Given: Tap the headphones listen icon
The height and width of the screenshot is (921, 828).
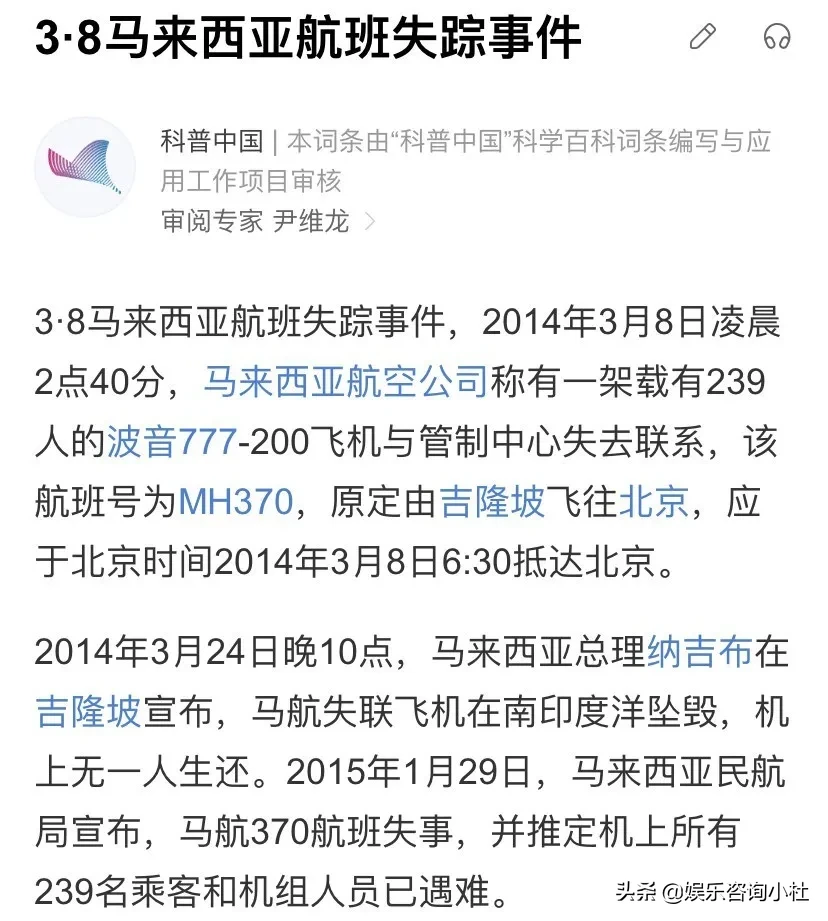Looking at the screenshot, I should coord(777,37).
